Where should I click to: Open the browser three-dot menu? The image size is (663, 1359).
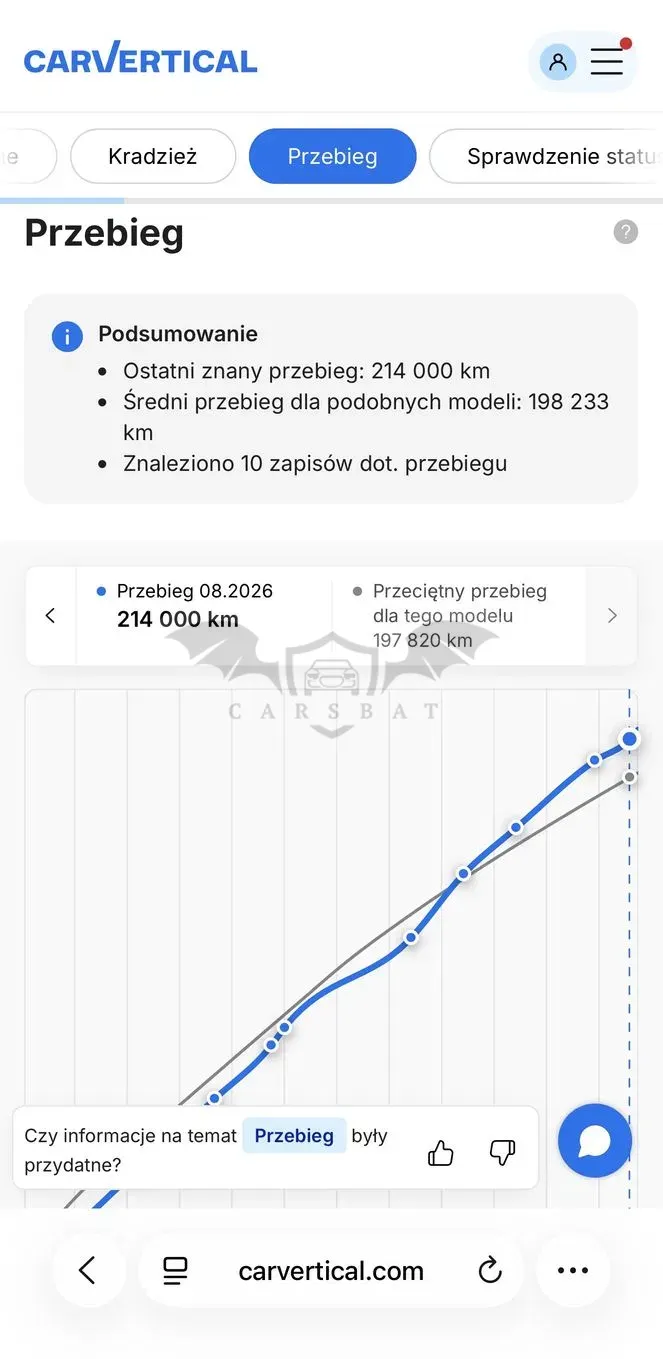tap(573, 1270)
